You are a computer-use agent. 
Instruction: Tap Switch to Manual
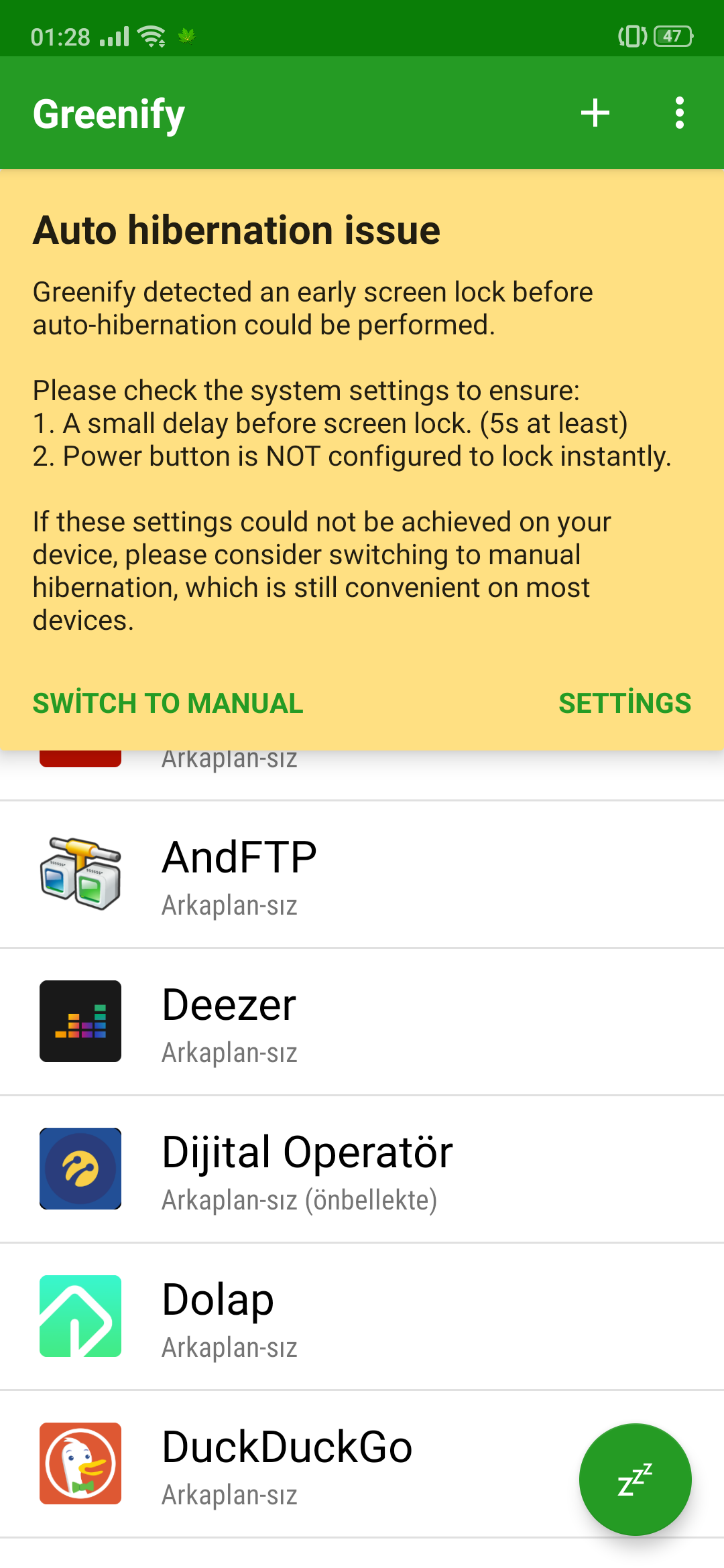[x=168, y=703]
